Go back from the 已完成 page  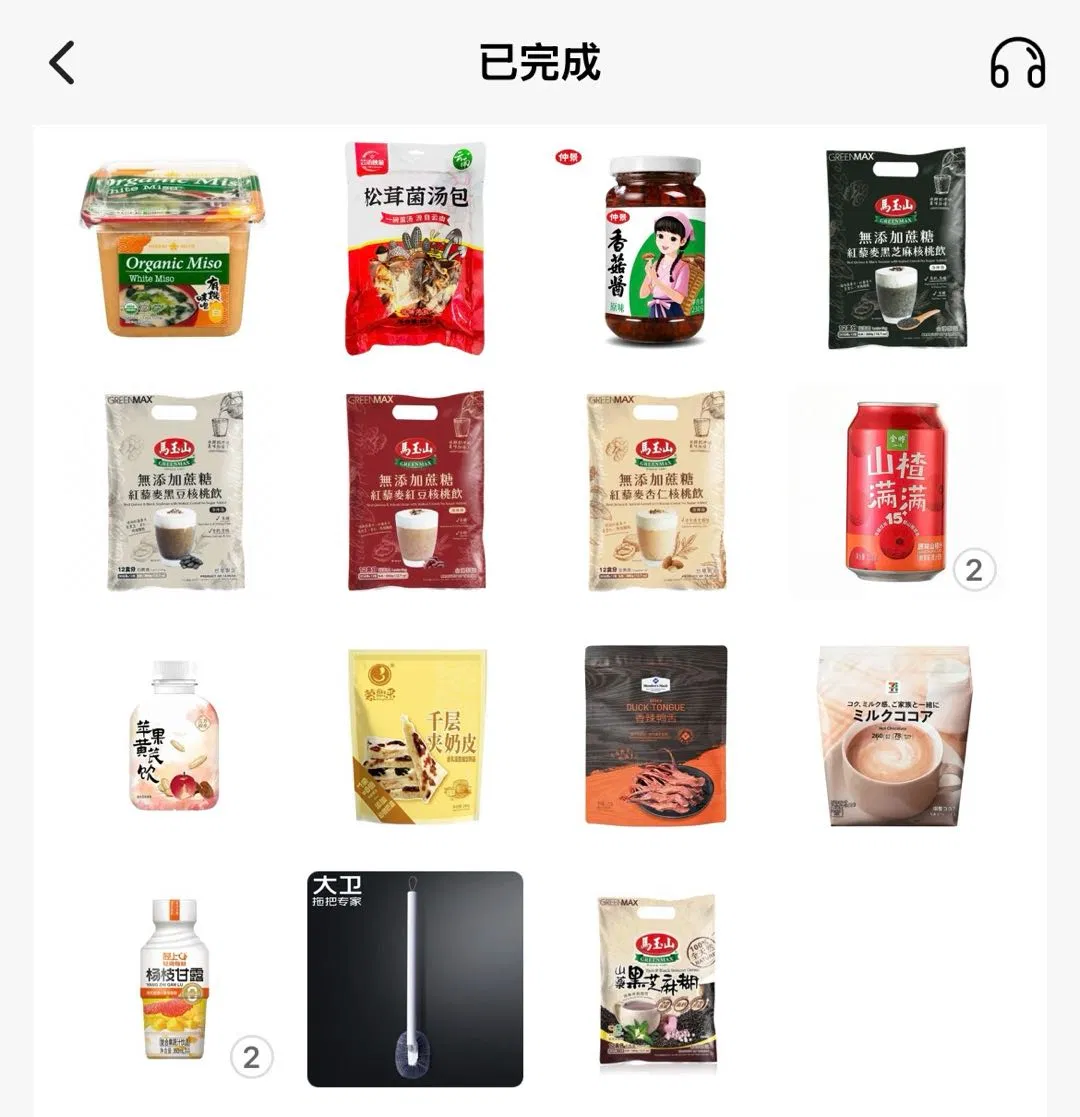(62, 63)
